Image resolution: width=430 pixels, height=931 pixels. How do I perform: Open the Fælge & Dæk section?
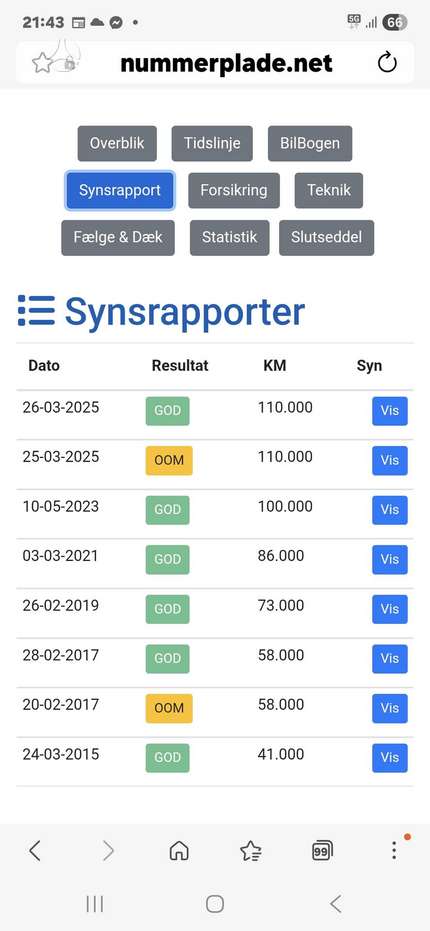click(x=118, y=238)
